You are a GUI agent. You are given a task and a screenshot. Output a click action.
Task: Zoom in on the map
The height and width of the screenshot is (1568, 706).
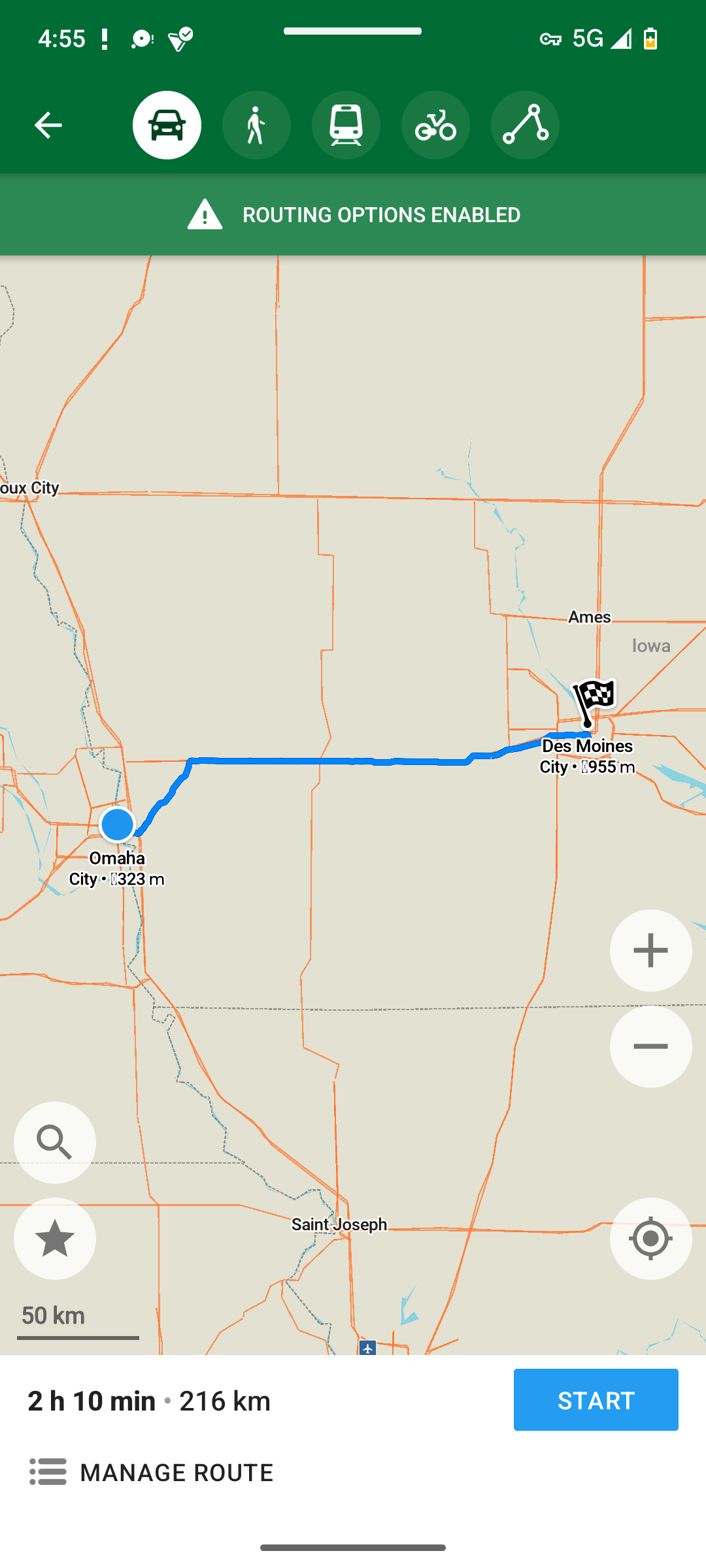coord(650,951)
